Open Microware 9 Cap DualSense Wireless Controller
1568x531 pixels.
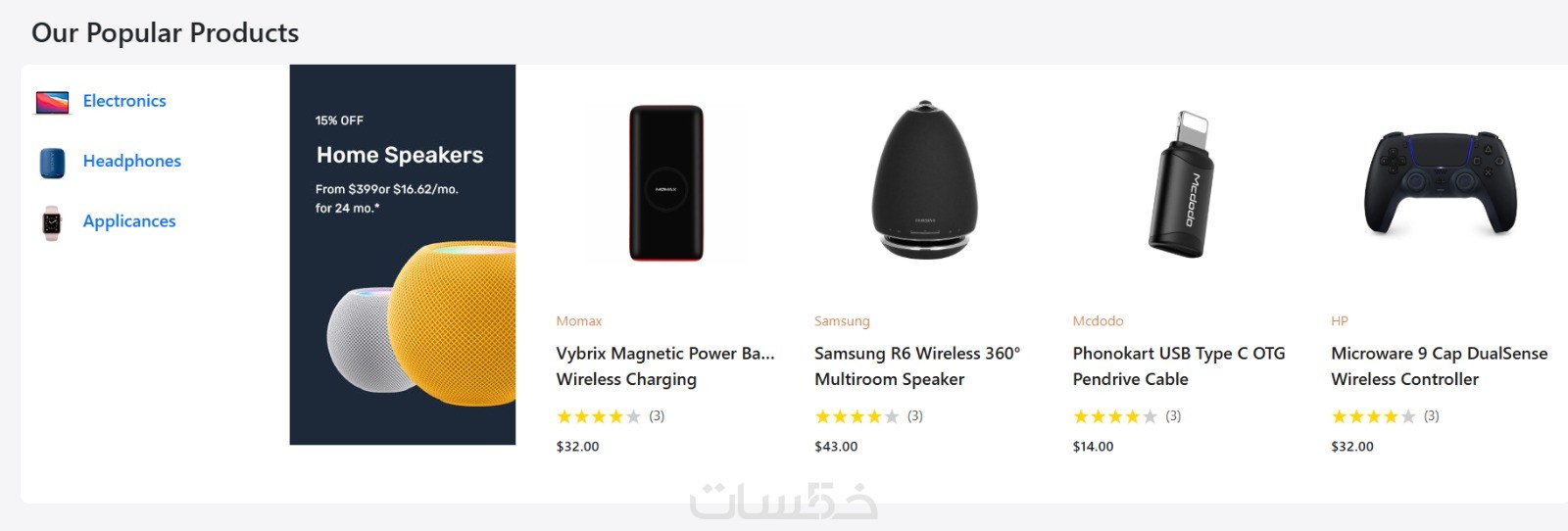point(1438,365)
